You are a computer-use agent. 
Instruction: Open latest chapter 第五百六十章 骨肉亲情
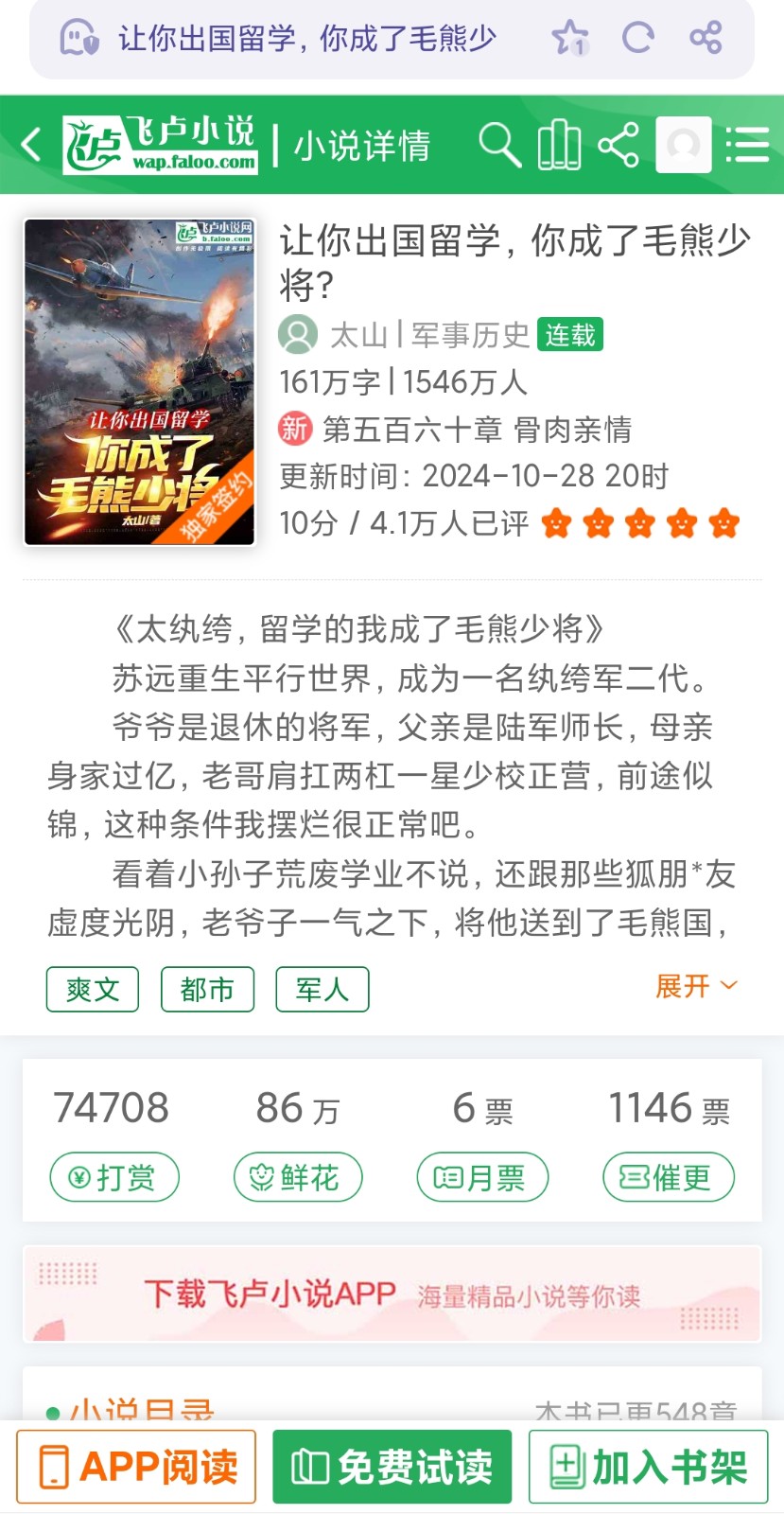[x=476, y=429]
